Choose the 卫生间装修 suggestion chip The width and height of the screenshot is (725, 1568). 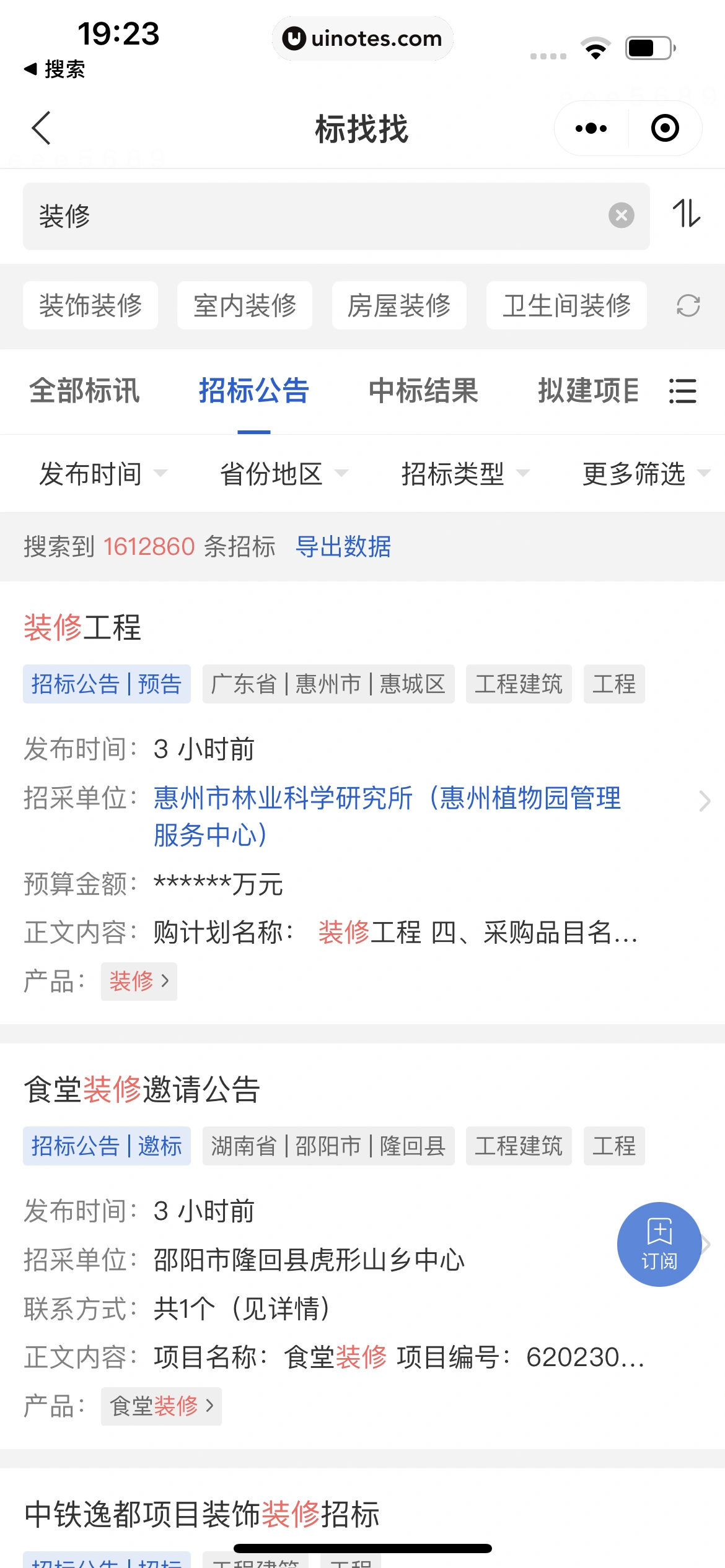[x=566, y=305]
